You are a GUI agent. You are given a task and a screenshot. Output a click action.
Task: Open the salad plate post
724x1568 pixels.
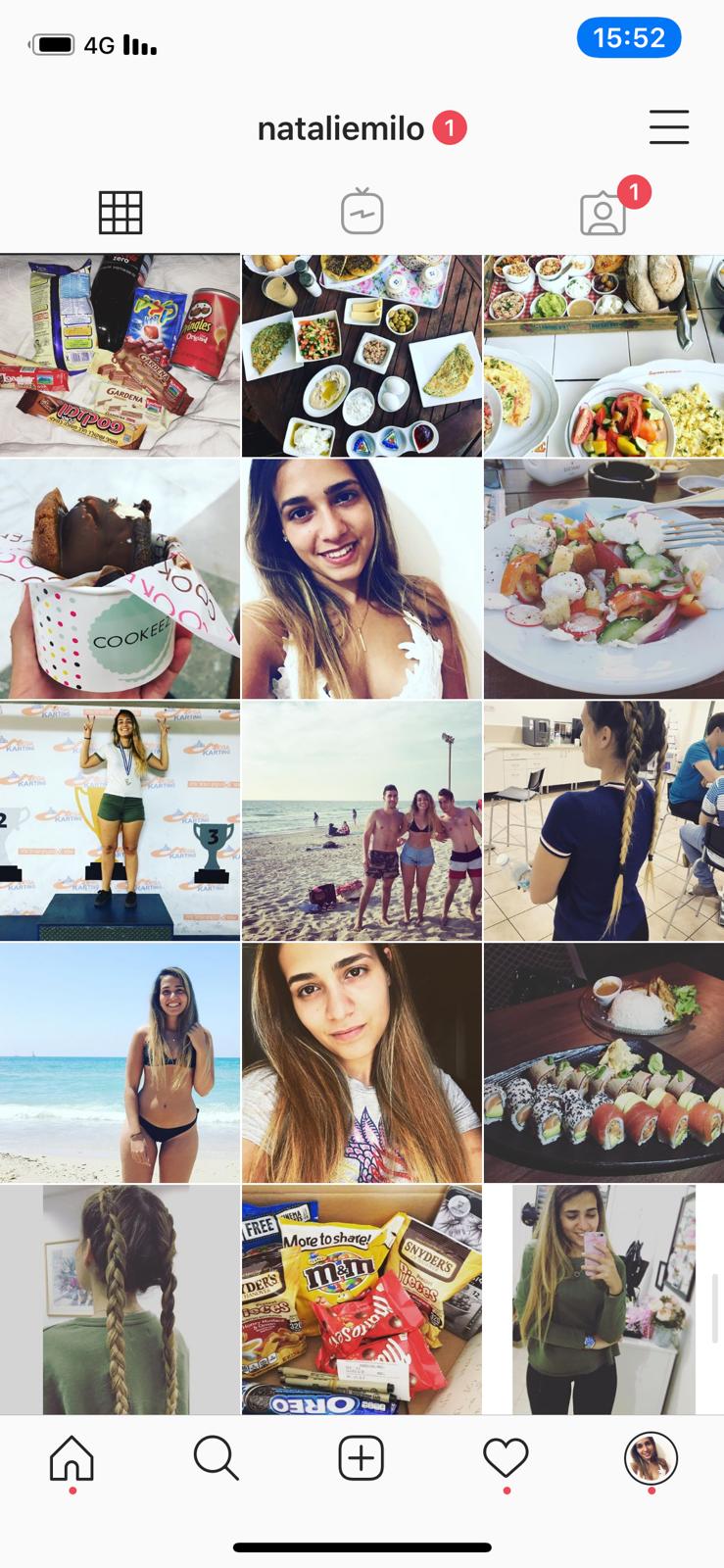603,579
